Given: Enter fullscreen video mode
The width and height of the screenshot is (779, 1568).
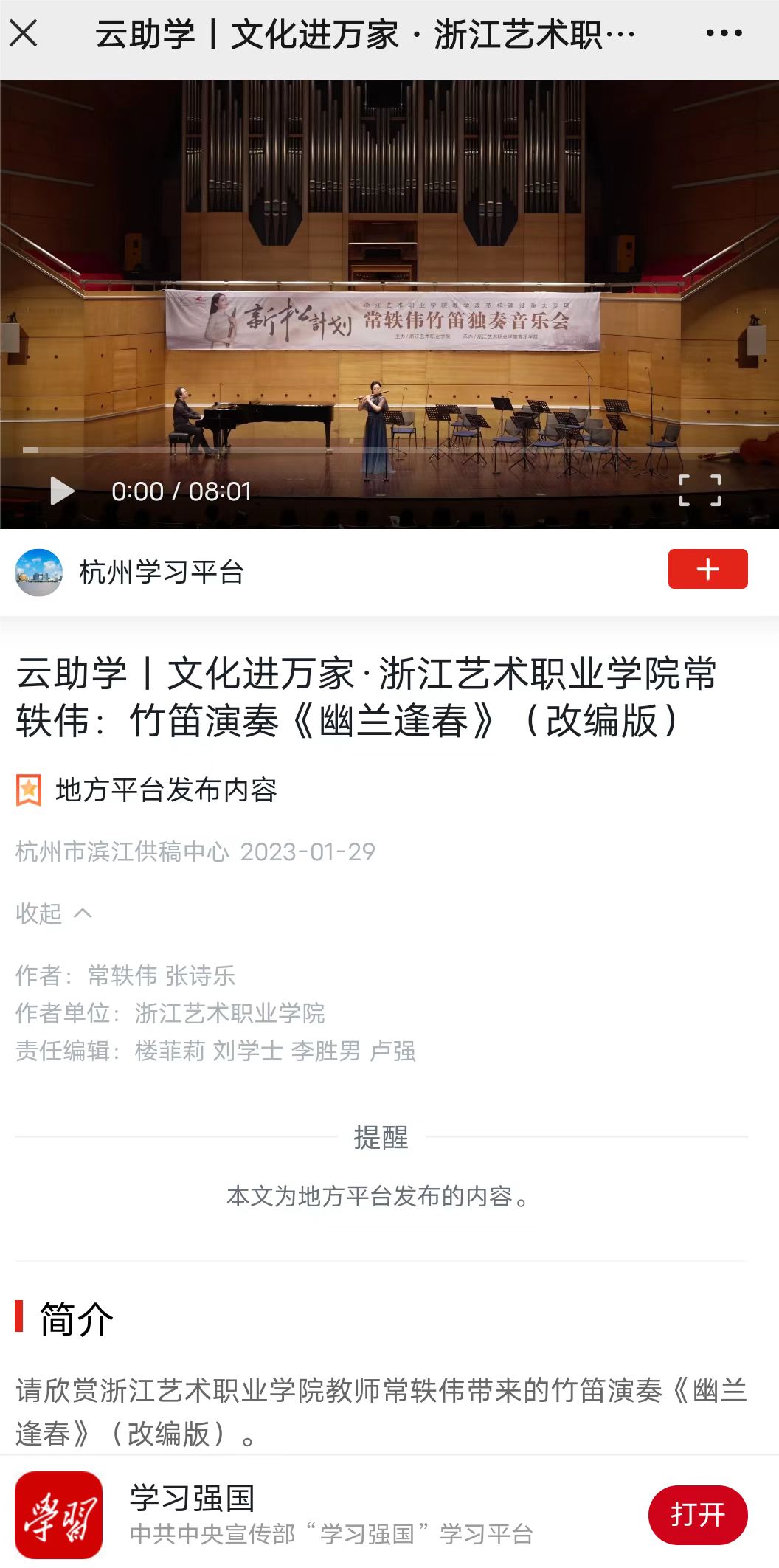Looking at the screenshot, I should [699, 491].
